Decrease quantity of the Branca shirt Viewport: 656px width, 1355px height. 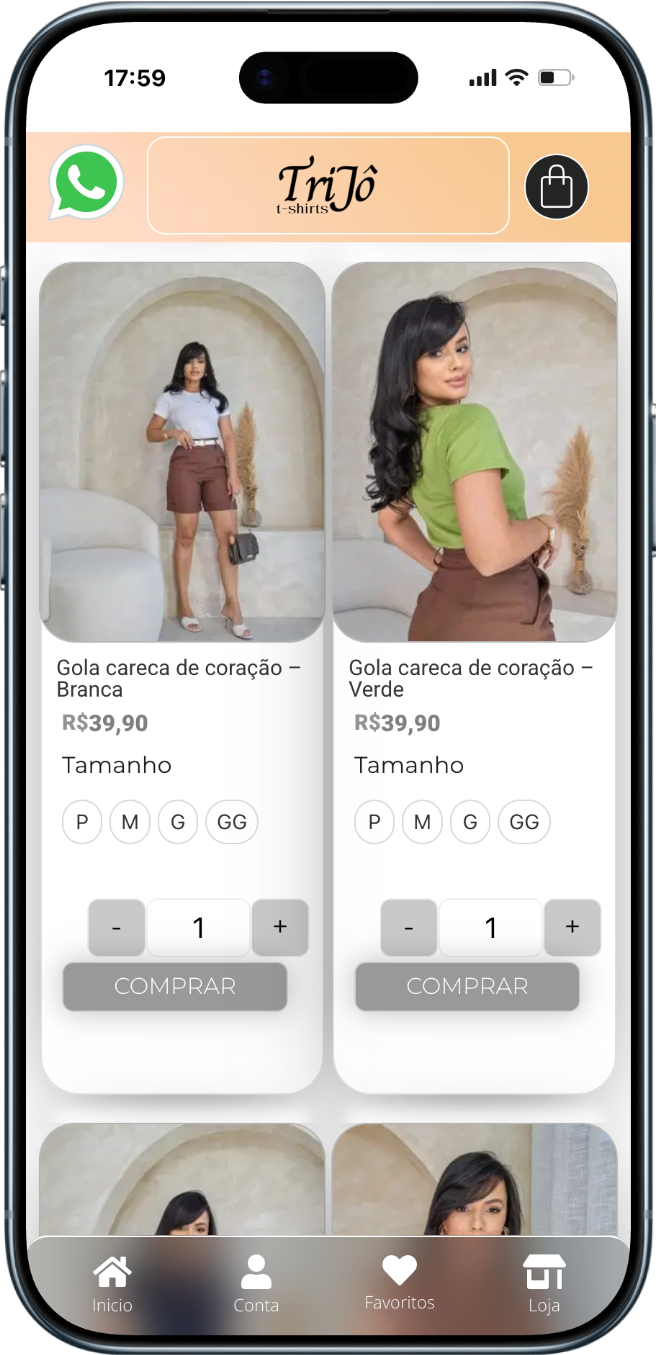click(x=116, y=928)
